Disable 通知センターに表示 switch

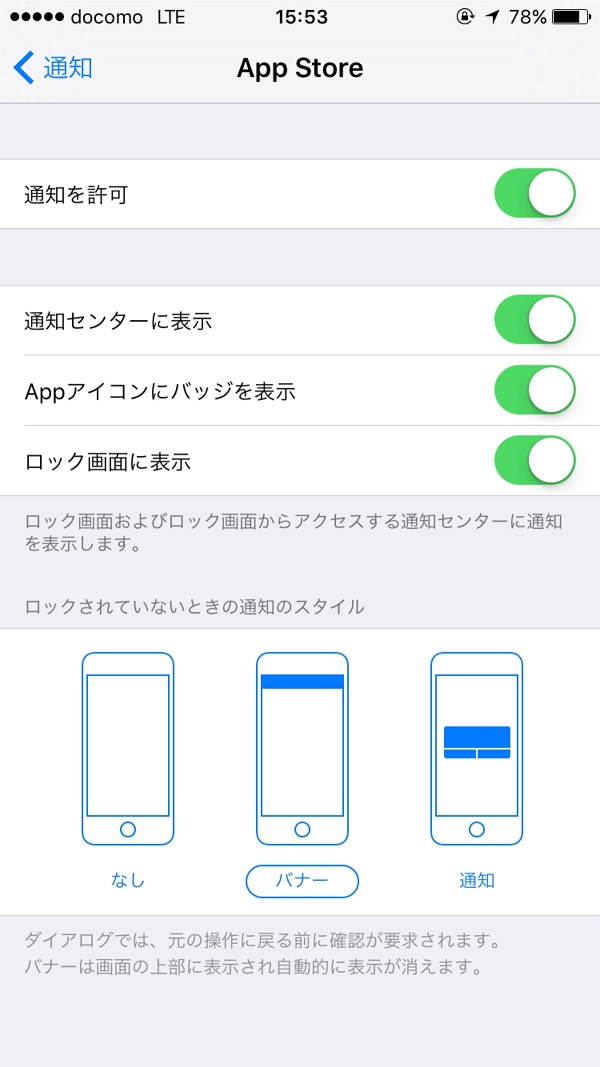pos(535,320)
